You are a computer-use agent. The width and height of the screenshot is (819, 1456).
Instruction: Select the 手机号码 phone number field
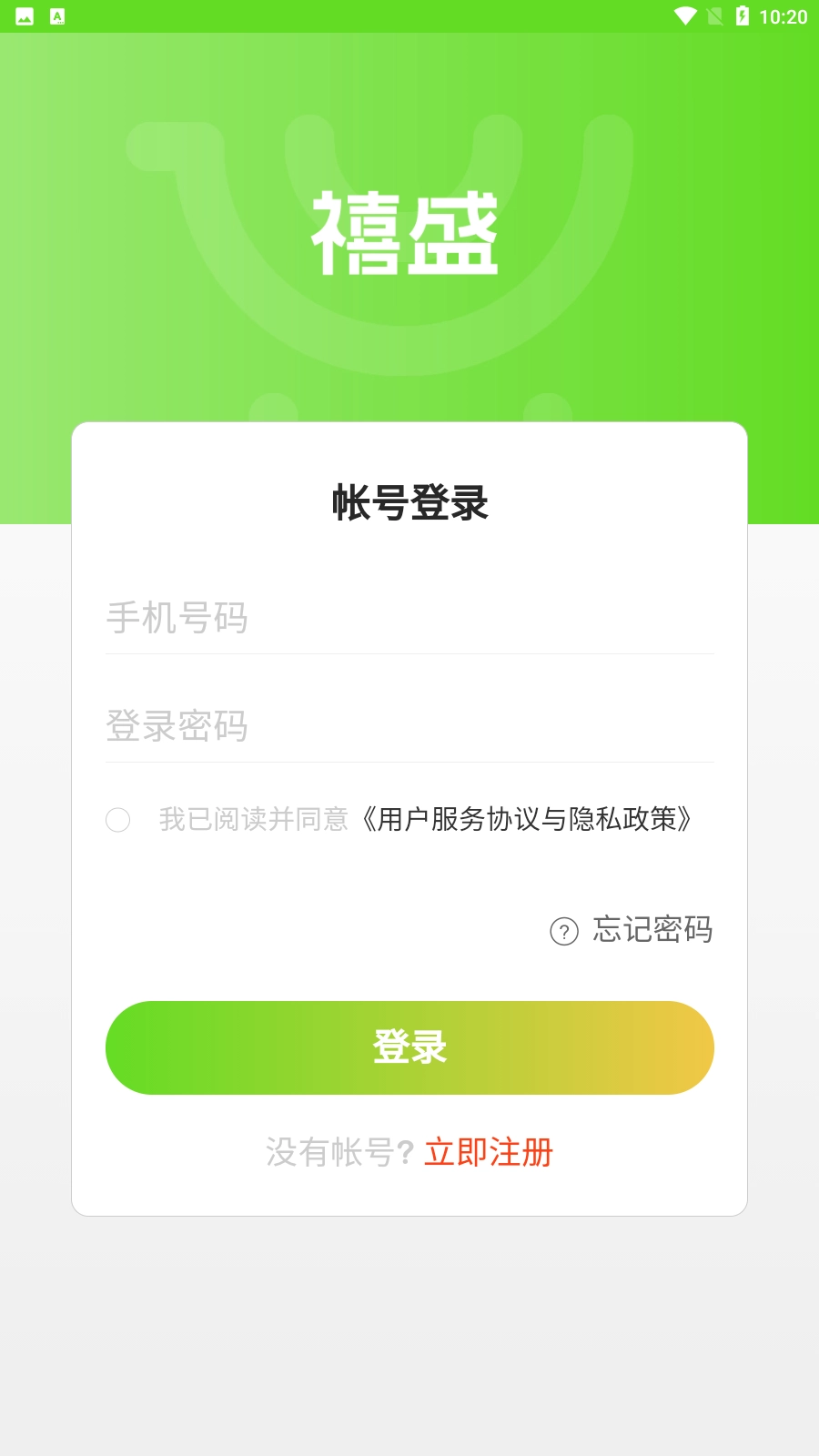click(408, 618)
